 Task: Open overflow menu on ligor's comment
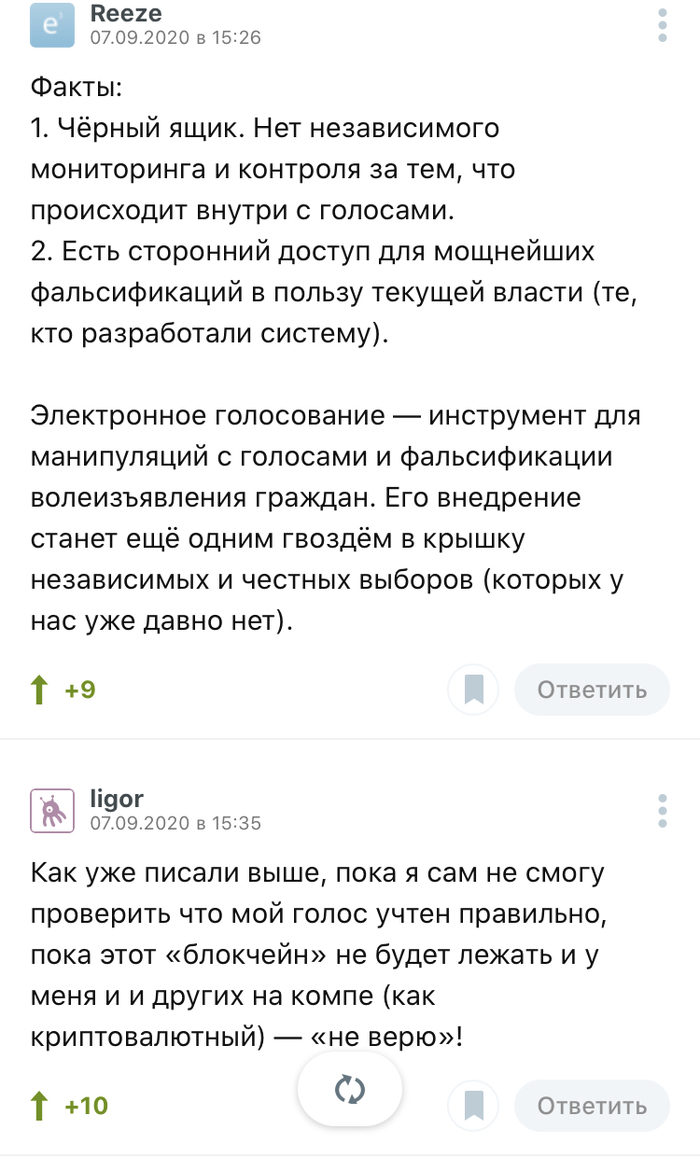click(x=663, y=811)
